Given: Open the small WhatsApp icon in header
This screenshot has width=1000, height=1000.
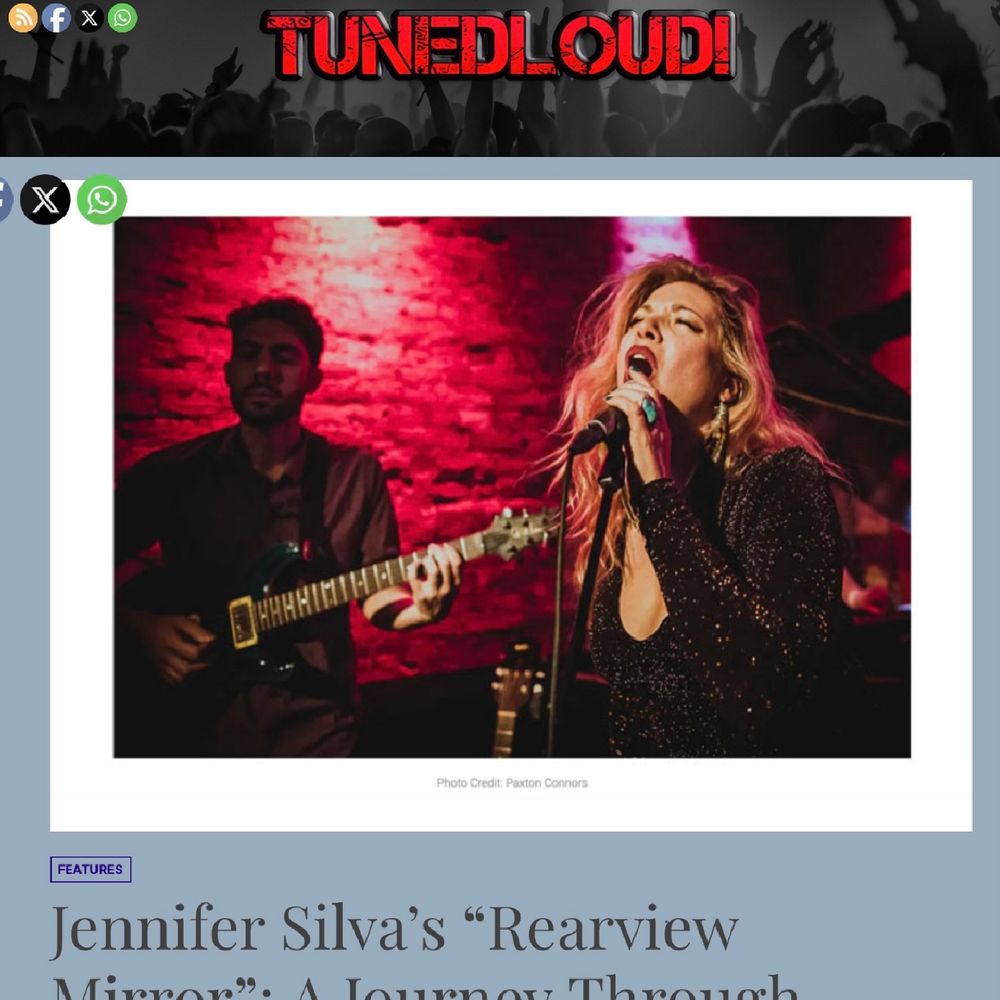Looking at the screenshot, I should click(x=122, y=17).
